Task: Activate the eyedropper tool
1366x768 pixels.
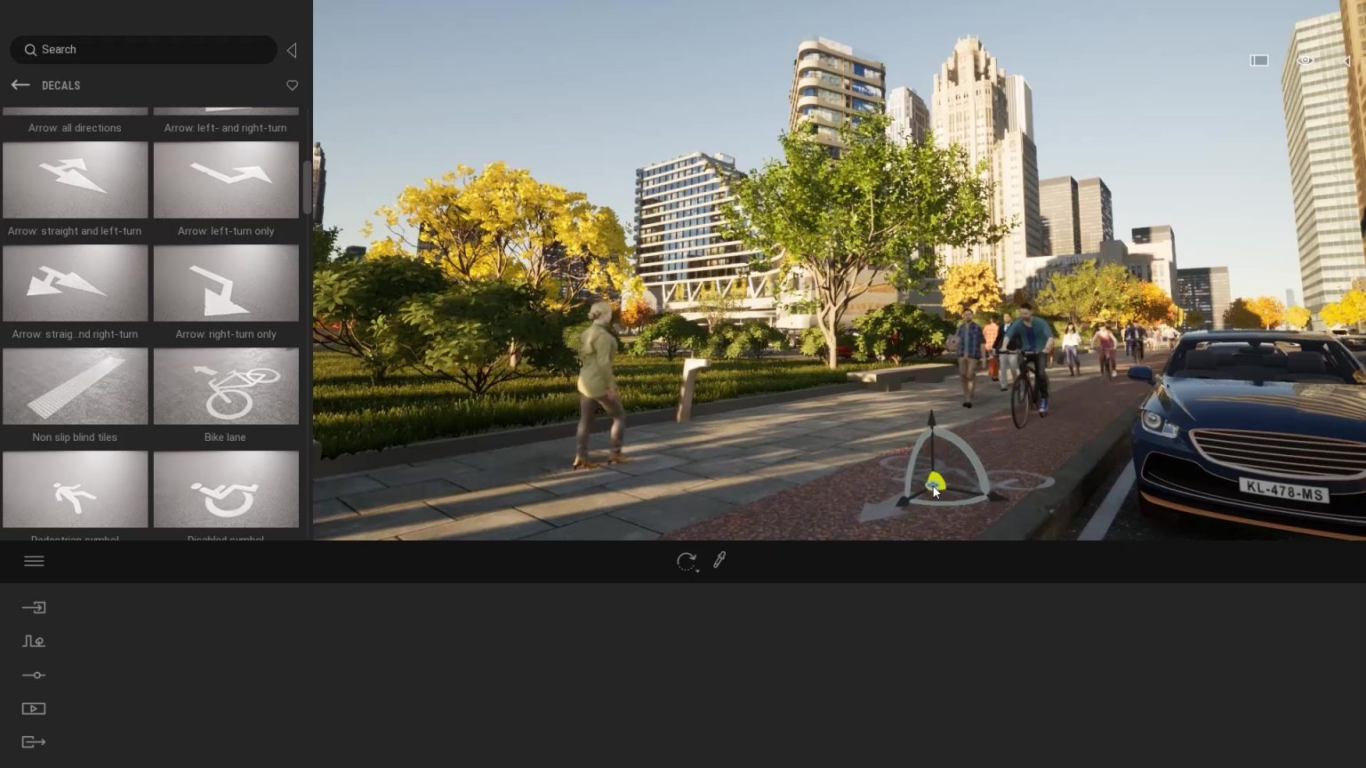Action: (x=719, y=560)
